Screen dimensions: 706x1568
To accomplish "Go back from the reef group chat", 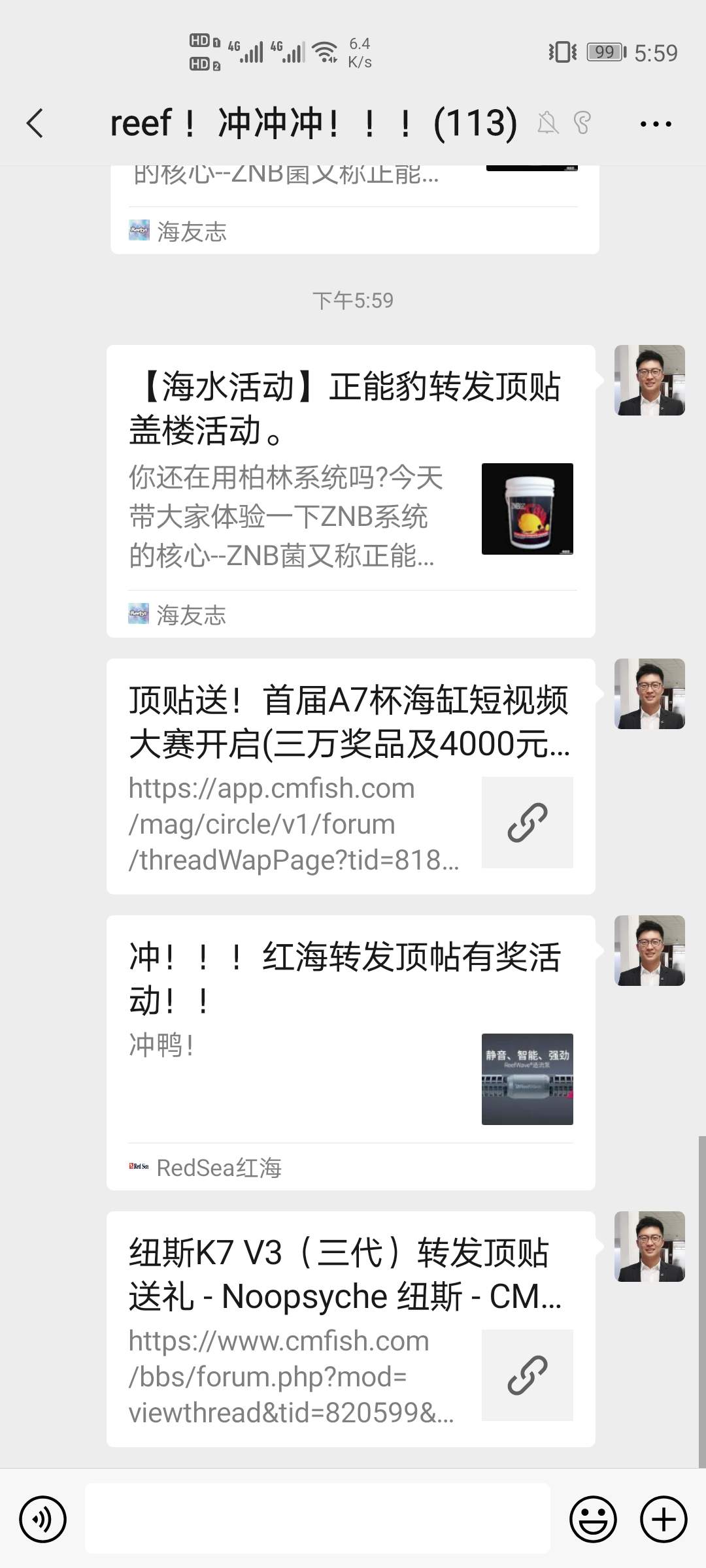I will pyautogui.click(x=35, y=123).
